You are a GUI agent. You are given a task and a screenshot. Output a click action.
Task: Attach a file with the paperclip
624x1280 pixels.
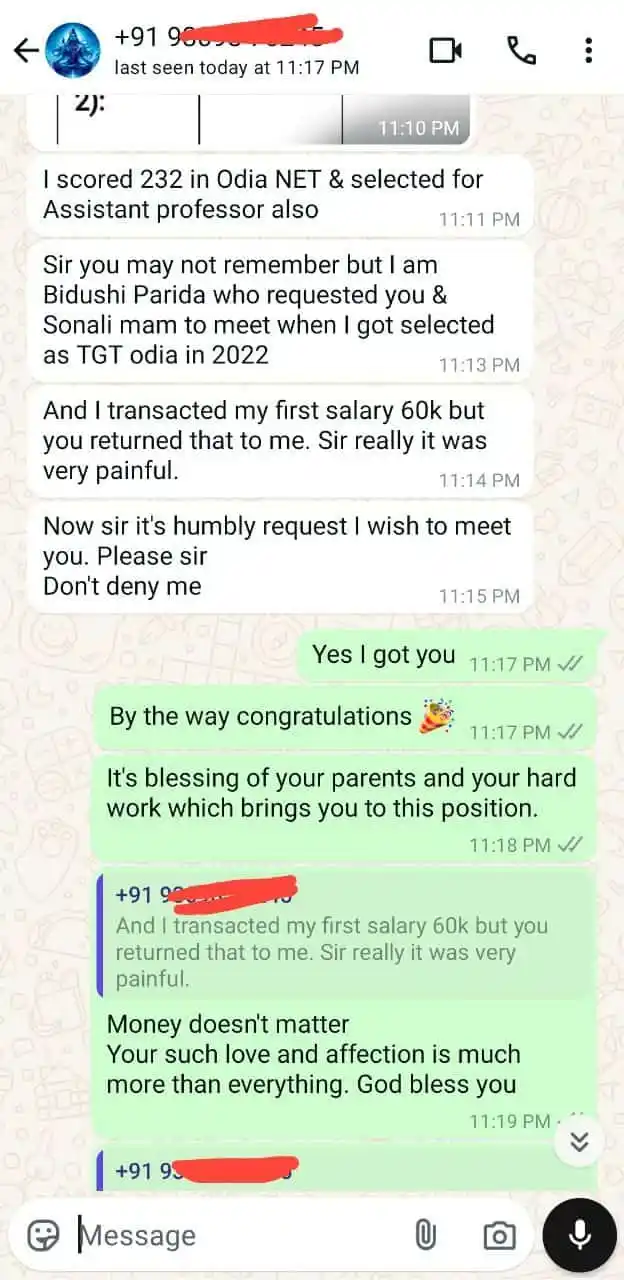[425, 1236]
